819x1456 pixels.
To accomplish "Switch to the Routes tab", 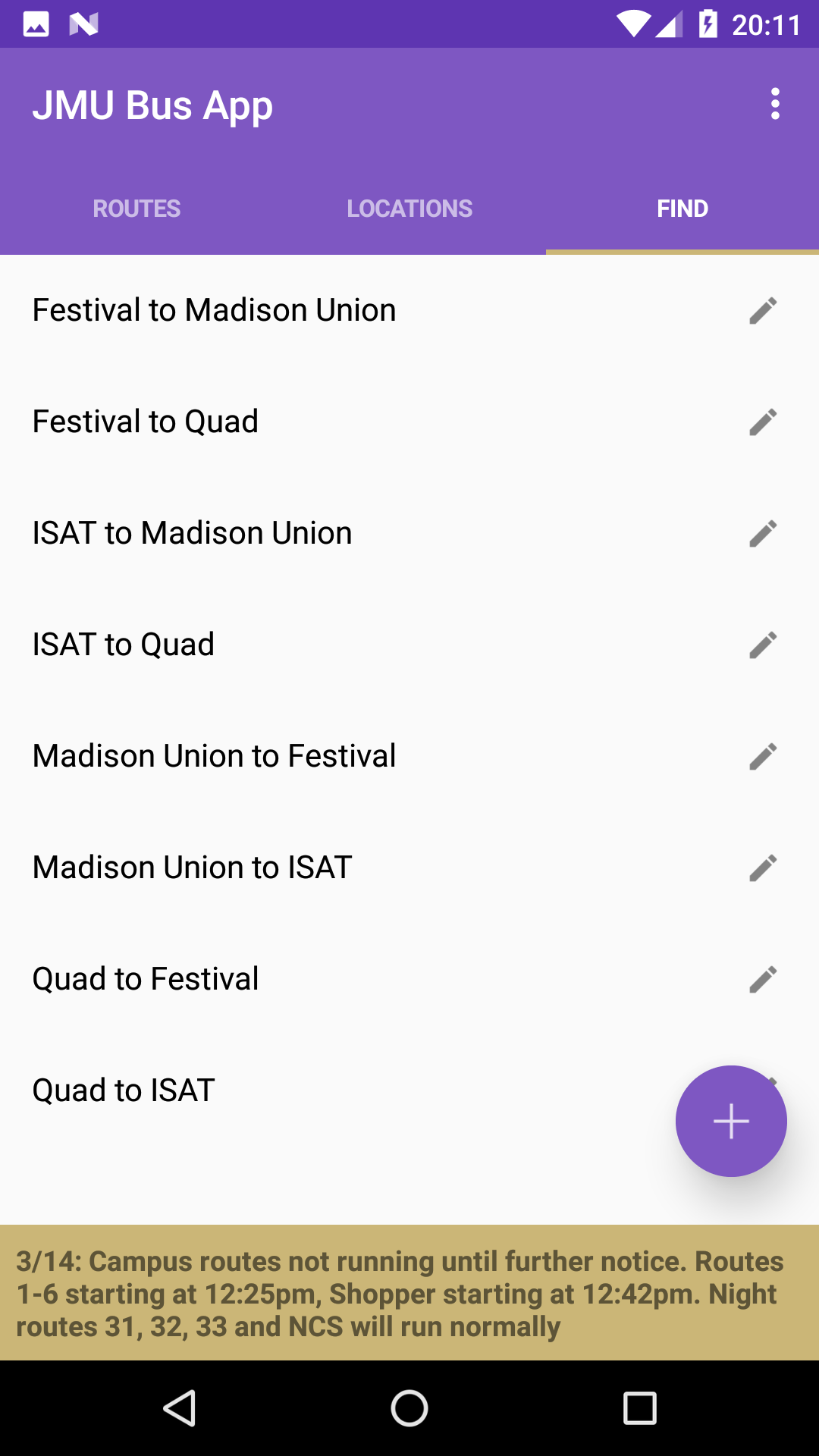I will pos(136,209).
